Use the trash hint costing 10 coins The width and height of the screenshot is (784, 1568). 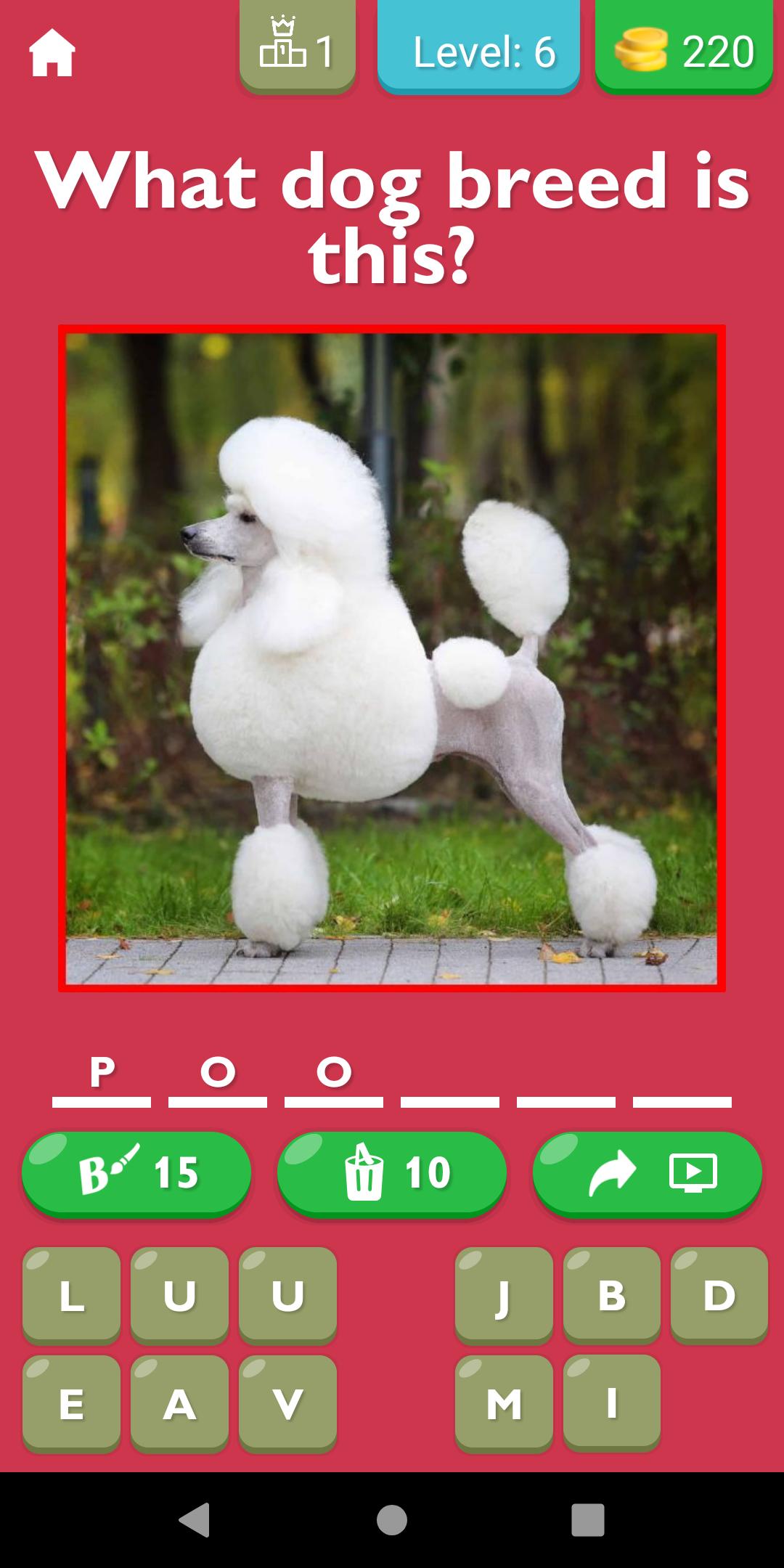pyautogui.click(x=392, y=1174)
